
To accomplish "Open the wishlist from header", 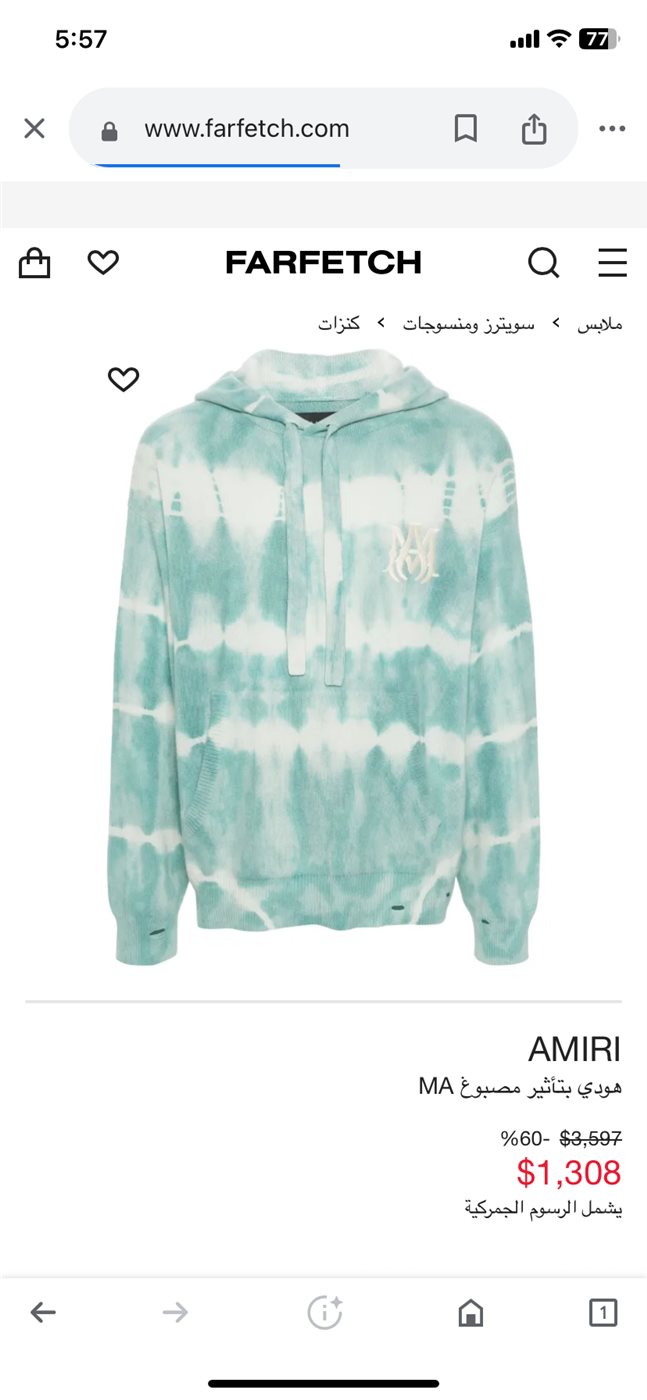I will point(103,263).
